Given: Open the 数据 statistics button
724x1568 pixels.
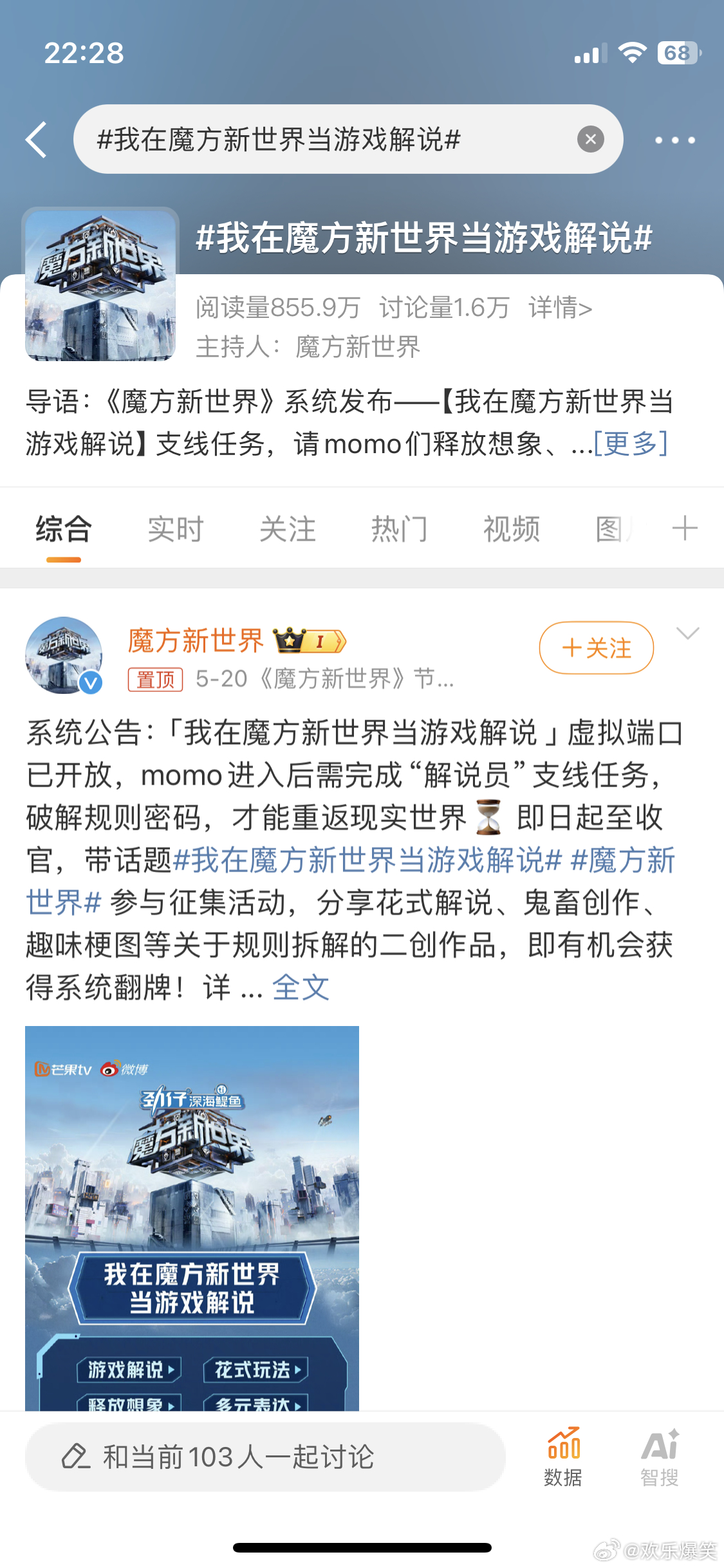Looking at the screenshot, I should [x=563, y=1457].
